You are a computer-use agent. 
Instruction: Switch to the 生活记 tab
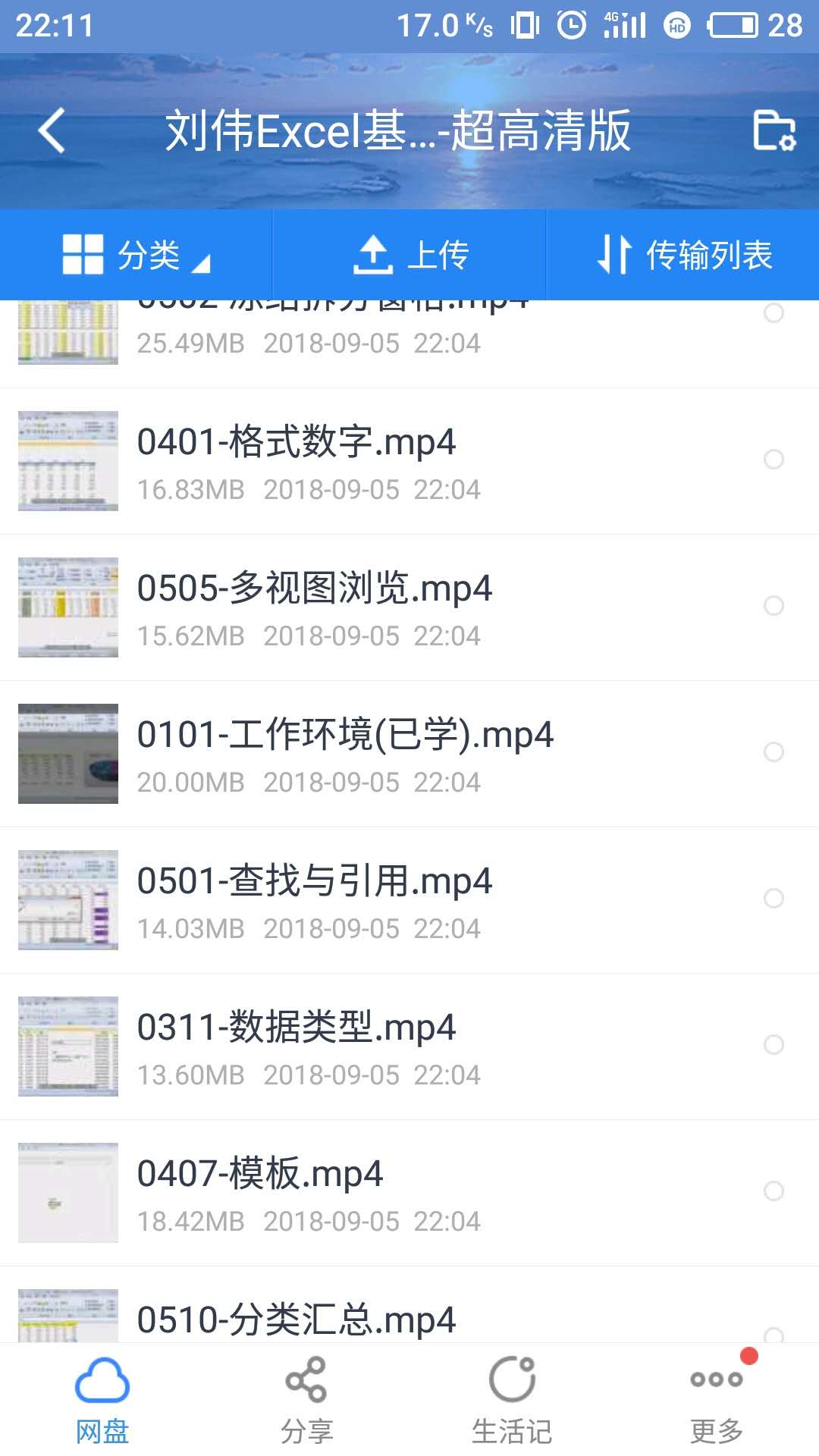pyautogui.click(x=512, y=1400)
